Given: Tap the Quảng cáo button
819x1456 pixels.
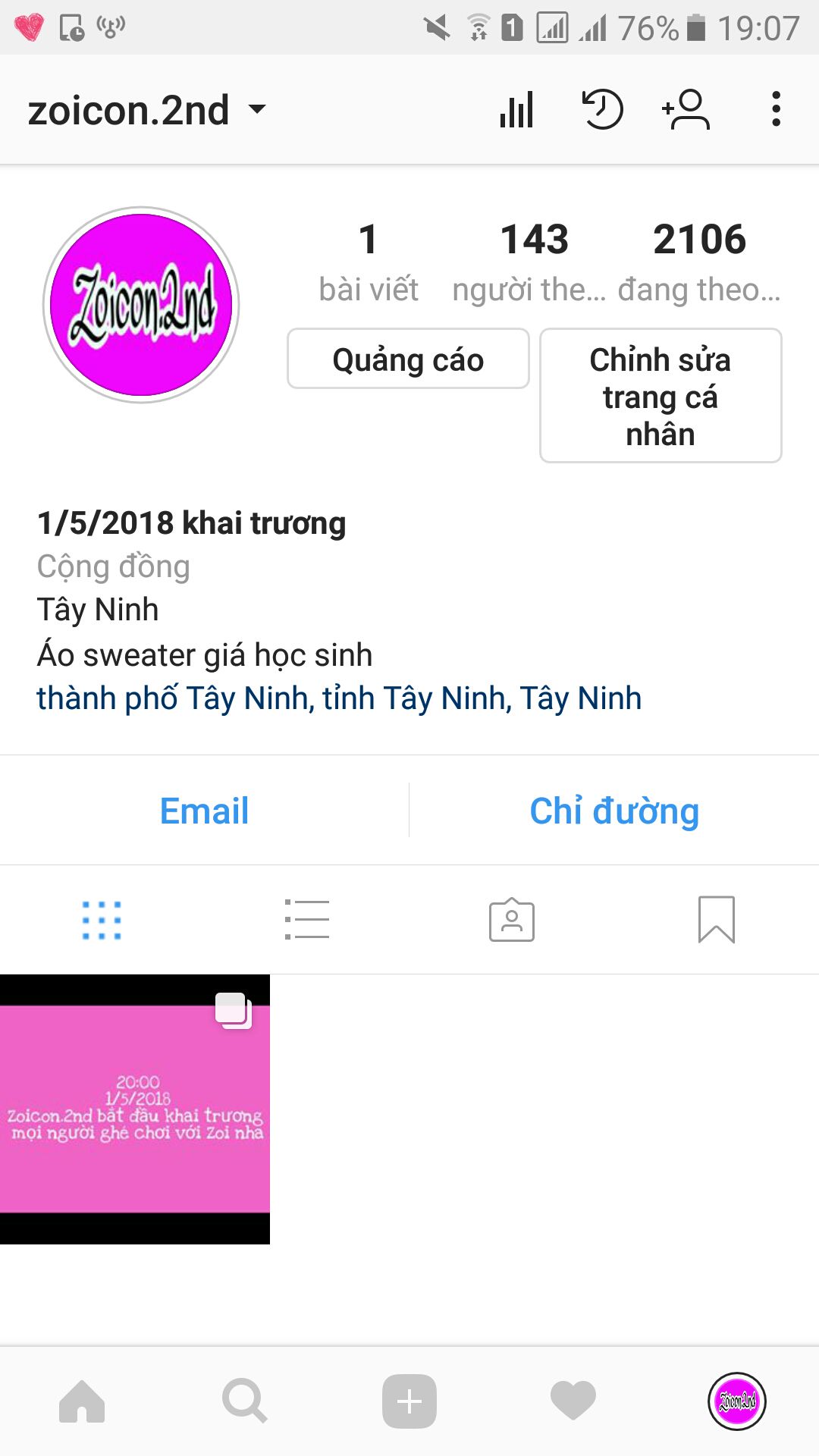Looking at the screenshot, I should [408, 359].
